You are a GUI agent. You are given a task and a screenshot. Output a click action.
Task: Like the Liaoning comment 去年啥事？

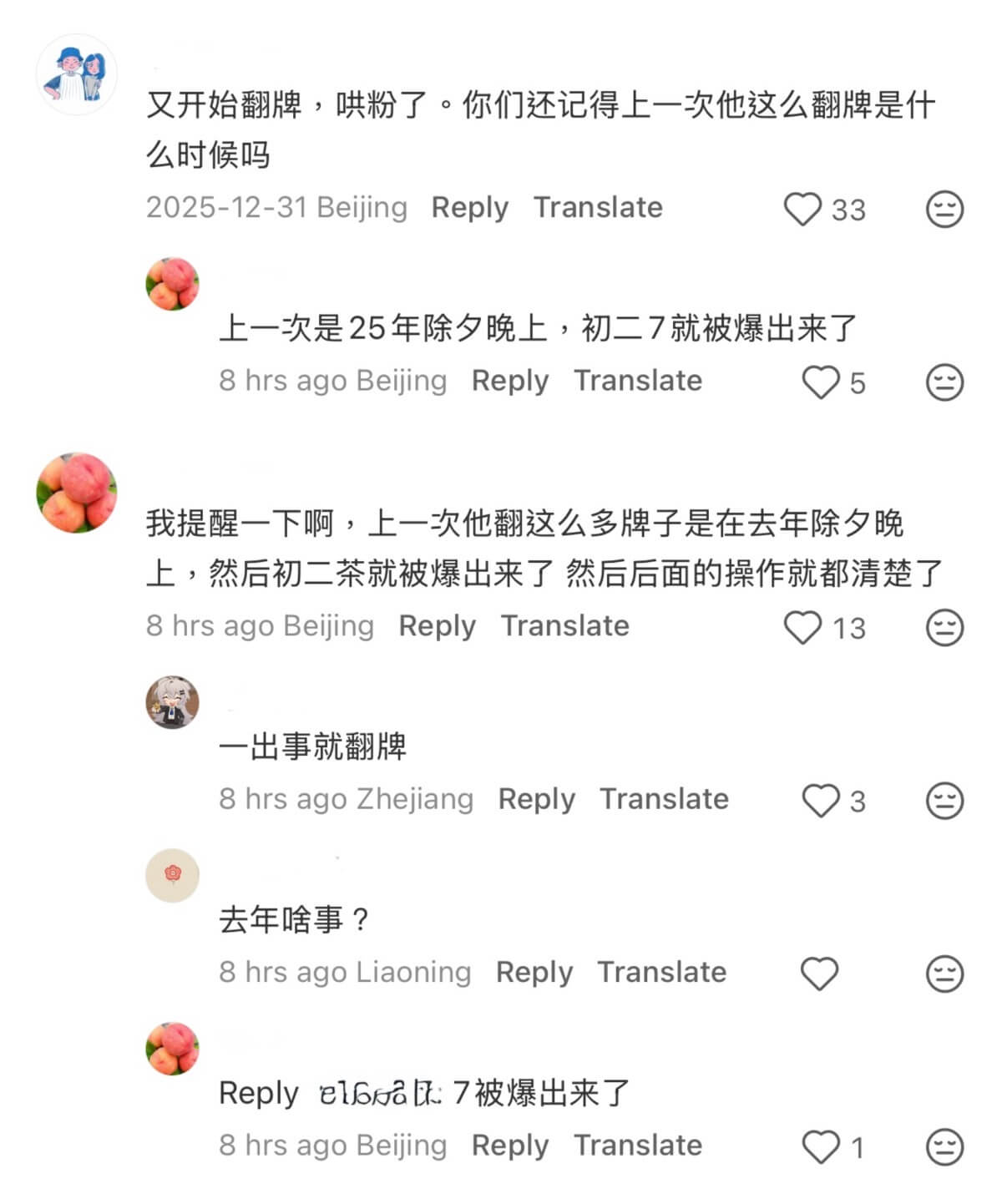coord(819,974)
